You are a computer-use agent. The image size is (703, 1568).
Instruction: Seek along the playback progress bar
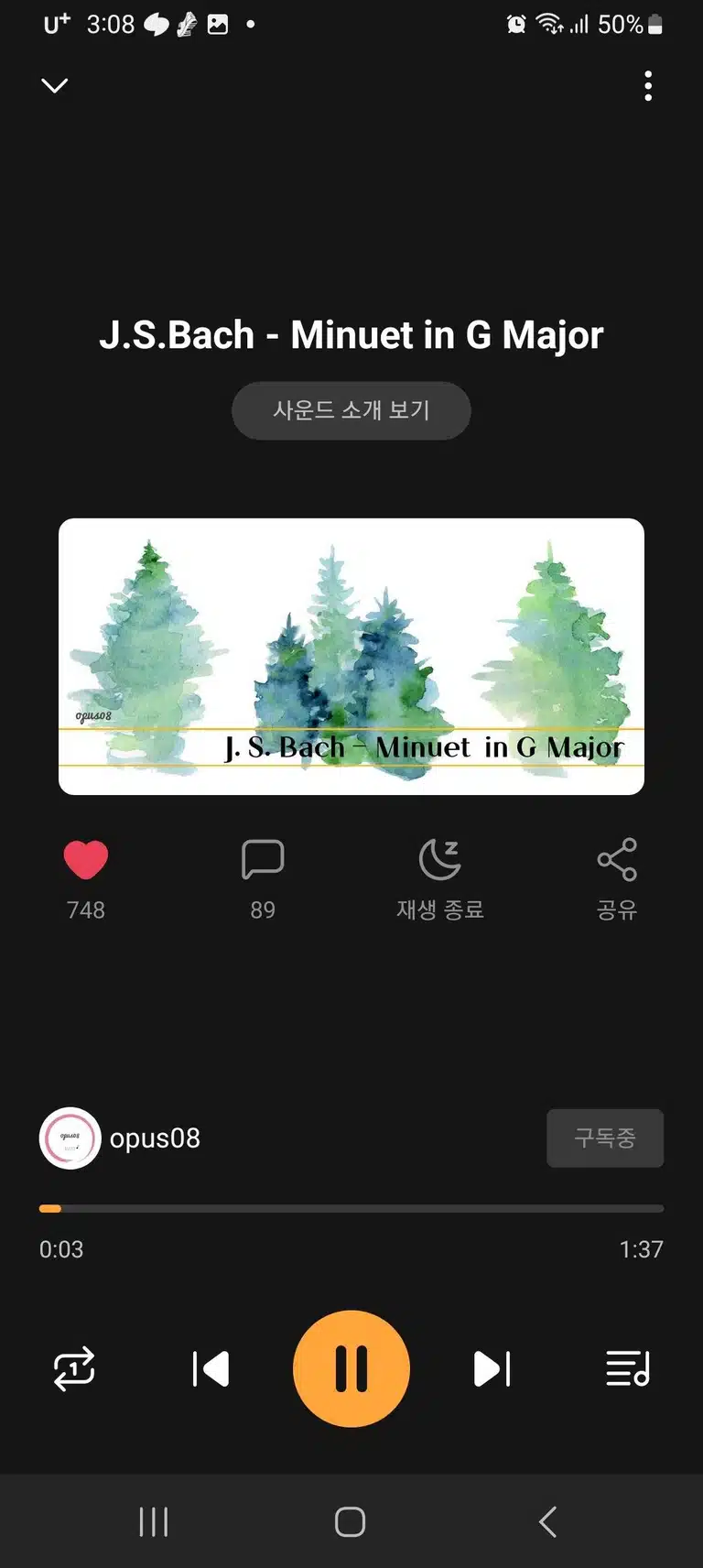(351, 1209)
